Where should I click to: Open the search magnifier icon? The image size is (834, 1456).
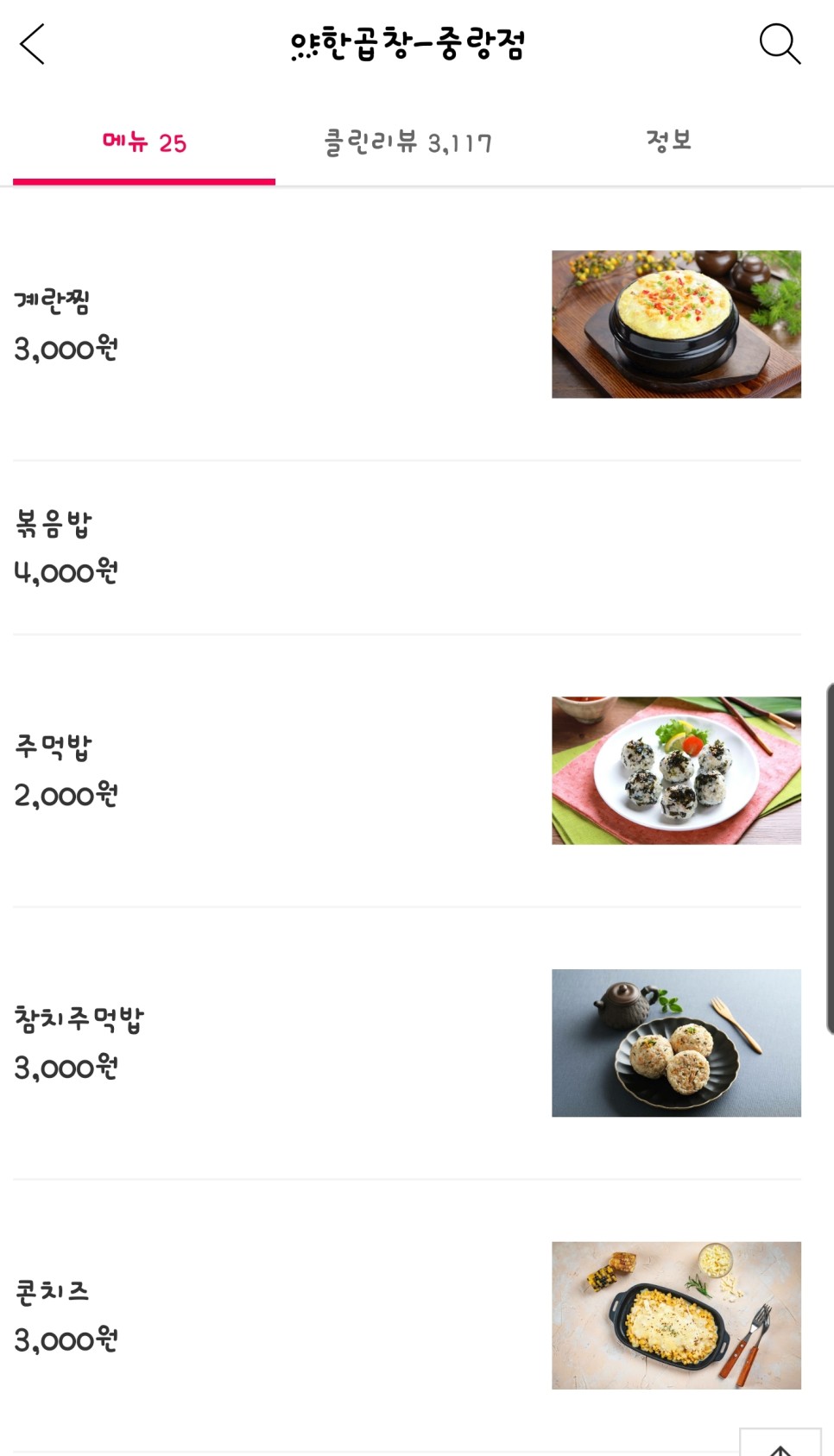click(x=780, y=44)
